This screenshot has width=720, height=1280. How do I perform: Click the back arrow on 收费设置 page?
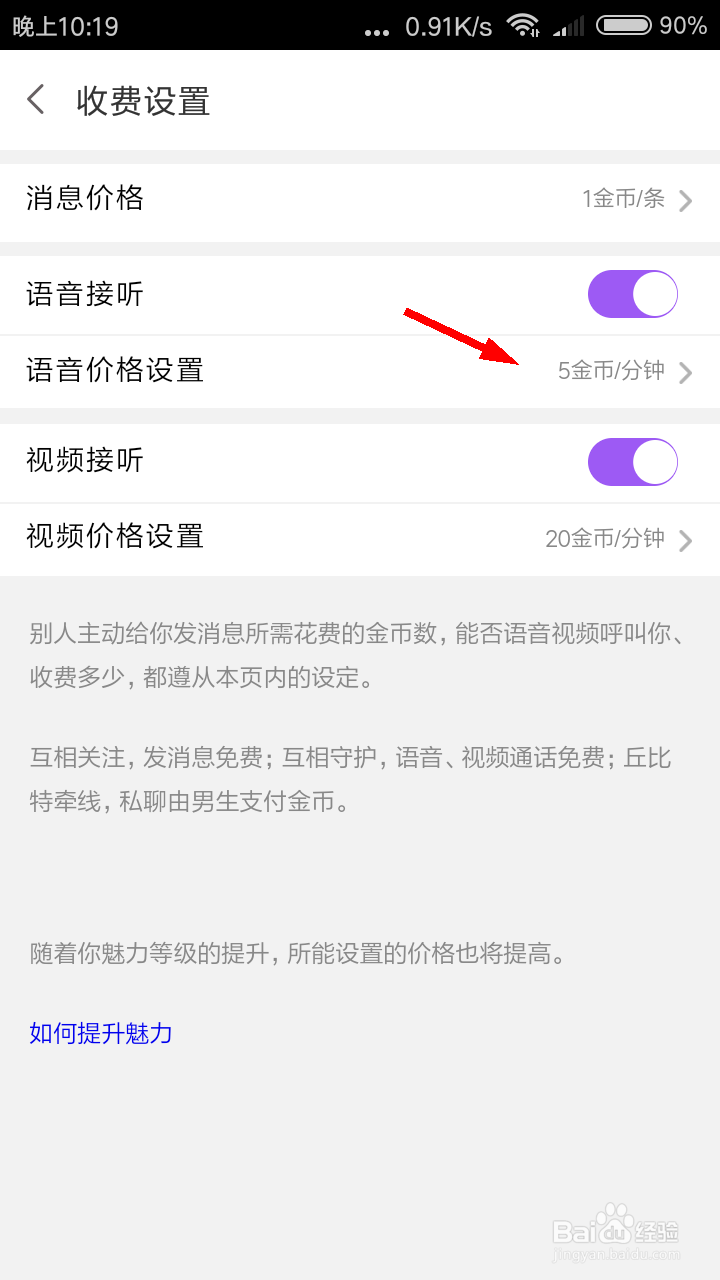click(35, 100)
